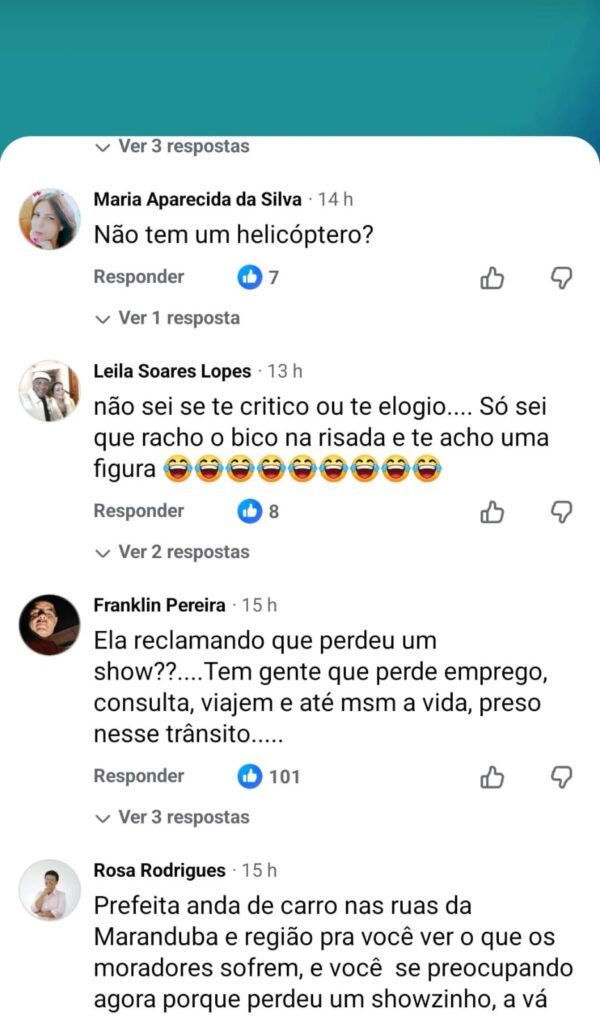Viewport: 600px width, 1024px height.
Task: Open Maria Aparecida da Silva's avatar
Action: point(50,218)
